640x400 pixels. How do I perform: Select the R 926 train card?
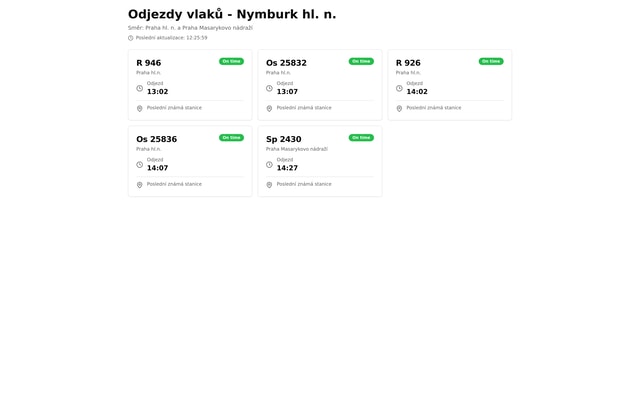[x=449, y=85]
